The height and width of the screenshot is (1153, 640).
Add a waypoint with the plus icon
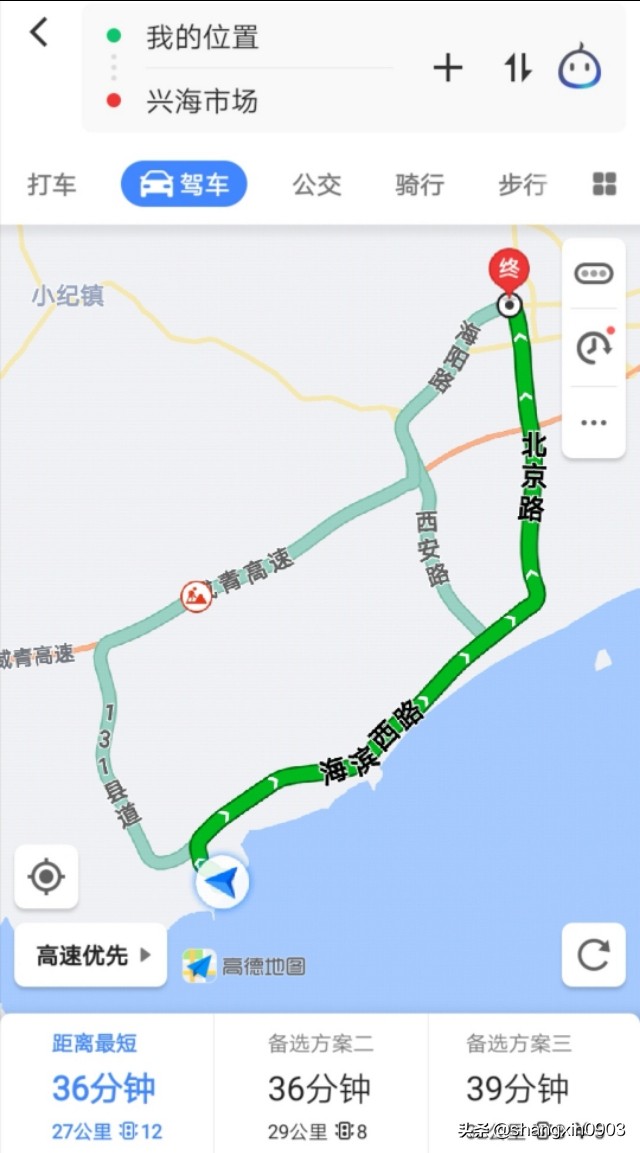[447, 68]
